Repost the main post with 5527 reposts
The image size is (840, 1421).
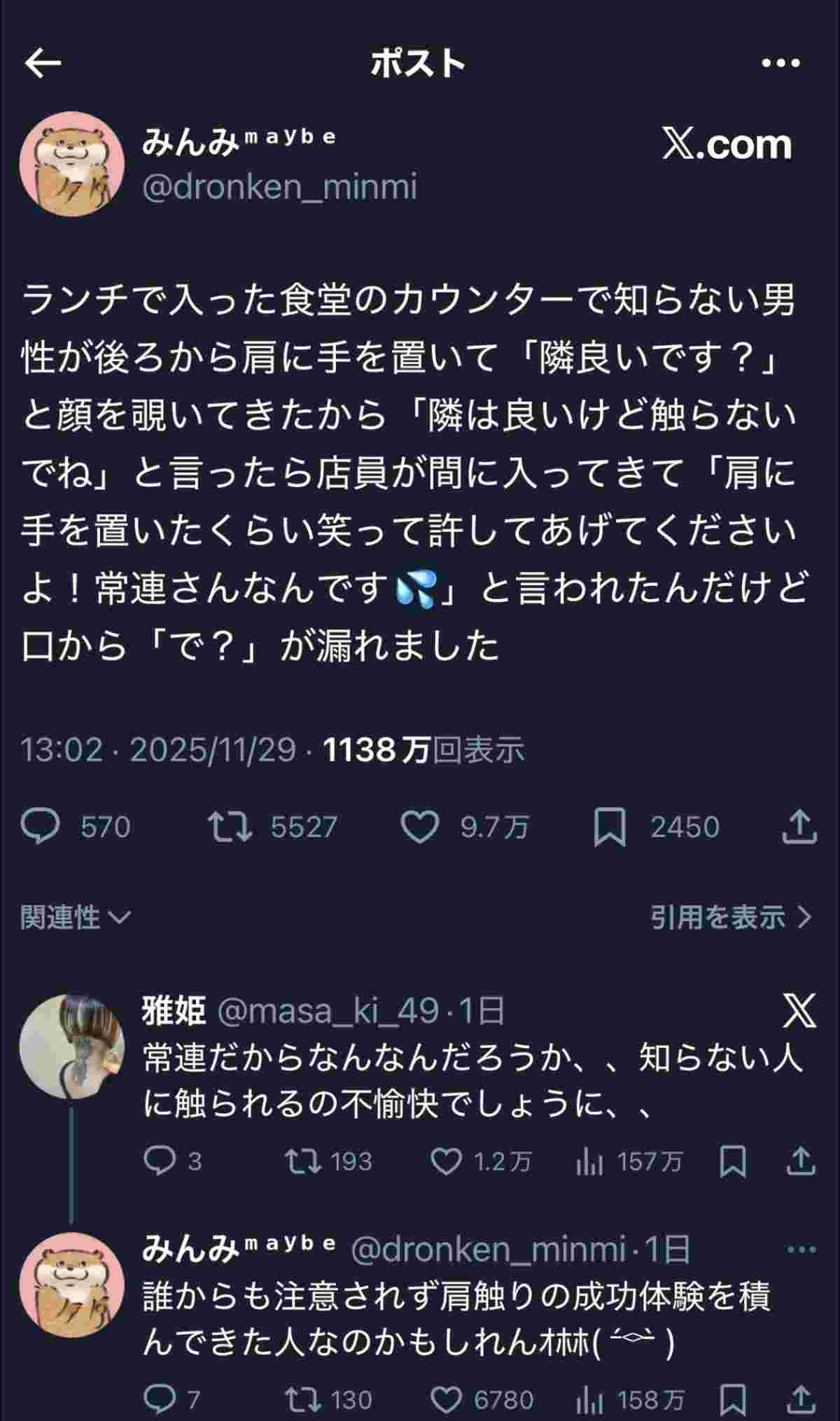232,827
